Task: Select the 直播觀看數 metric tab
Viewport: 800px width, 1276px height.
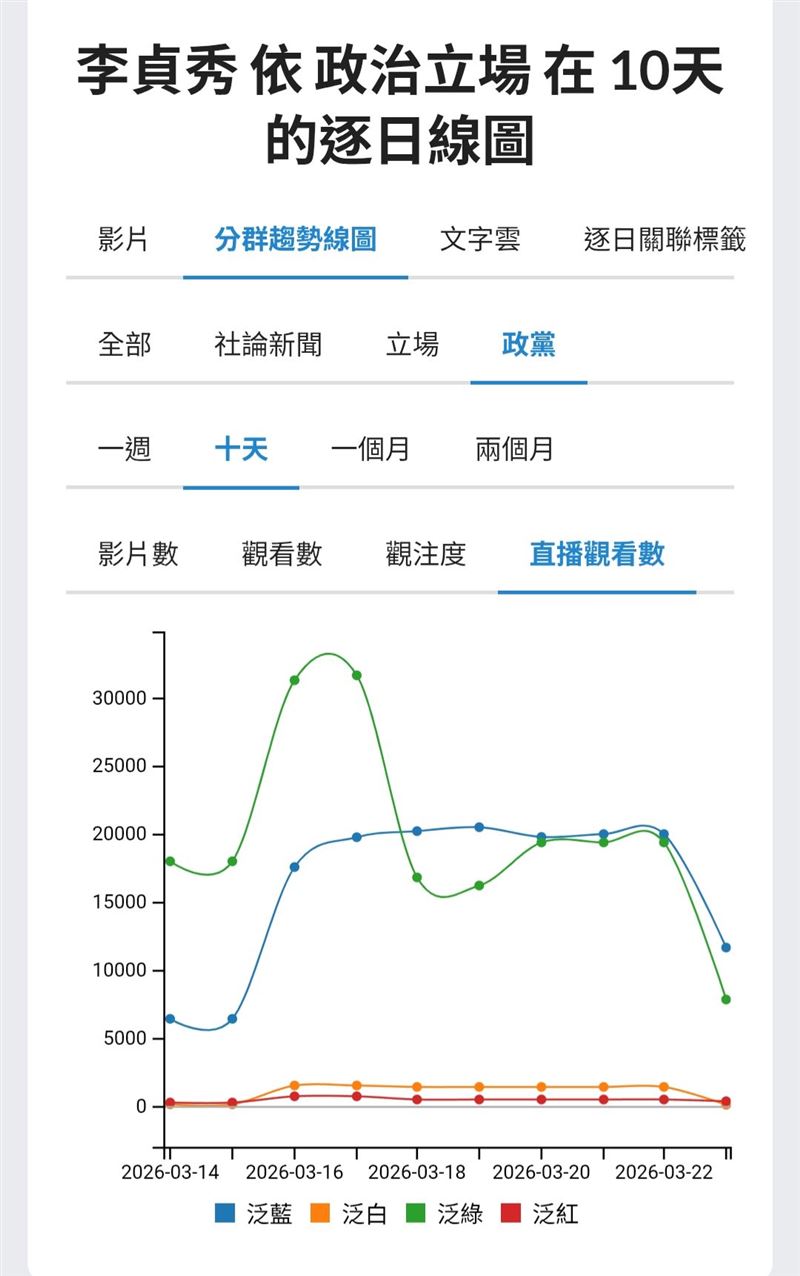Action: (597, 554)
